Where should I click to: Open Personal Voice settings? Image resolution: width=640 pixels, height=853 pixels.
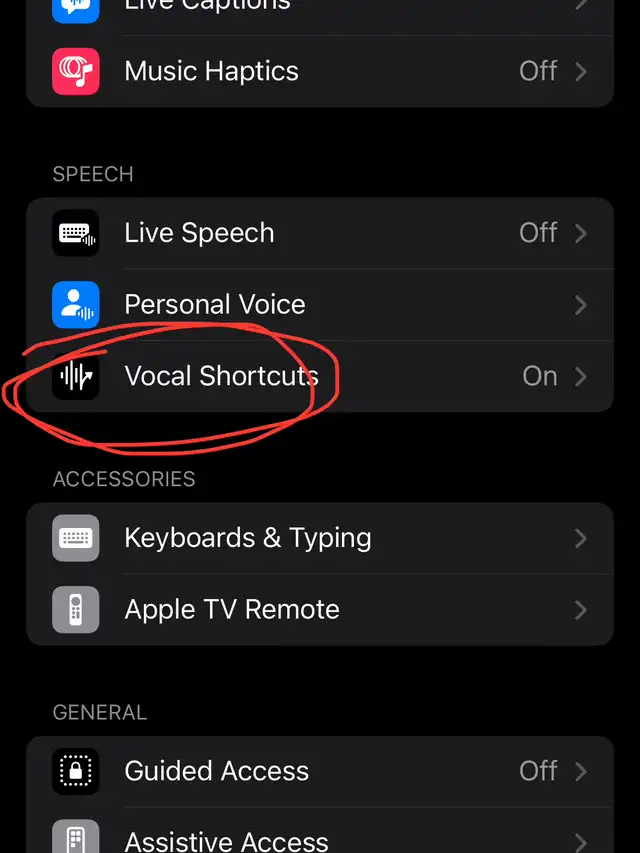coord(320,304)
